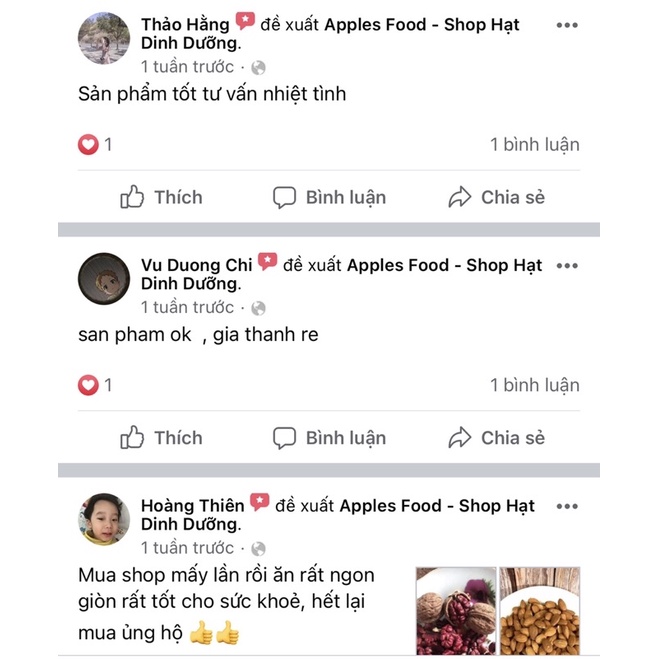Screen dimensions: 659x659
Task: Tap Thích under Vu Duong Chi's review
Action: pyautogui.click(x=161, y=438)
